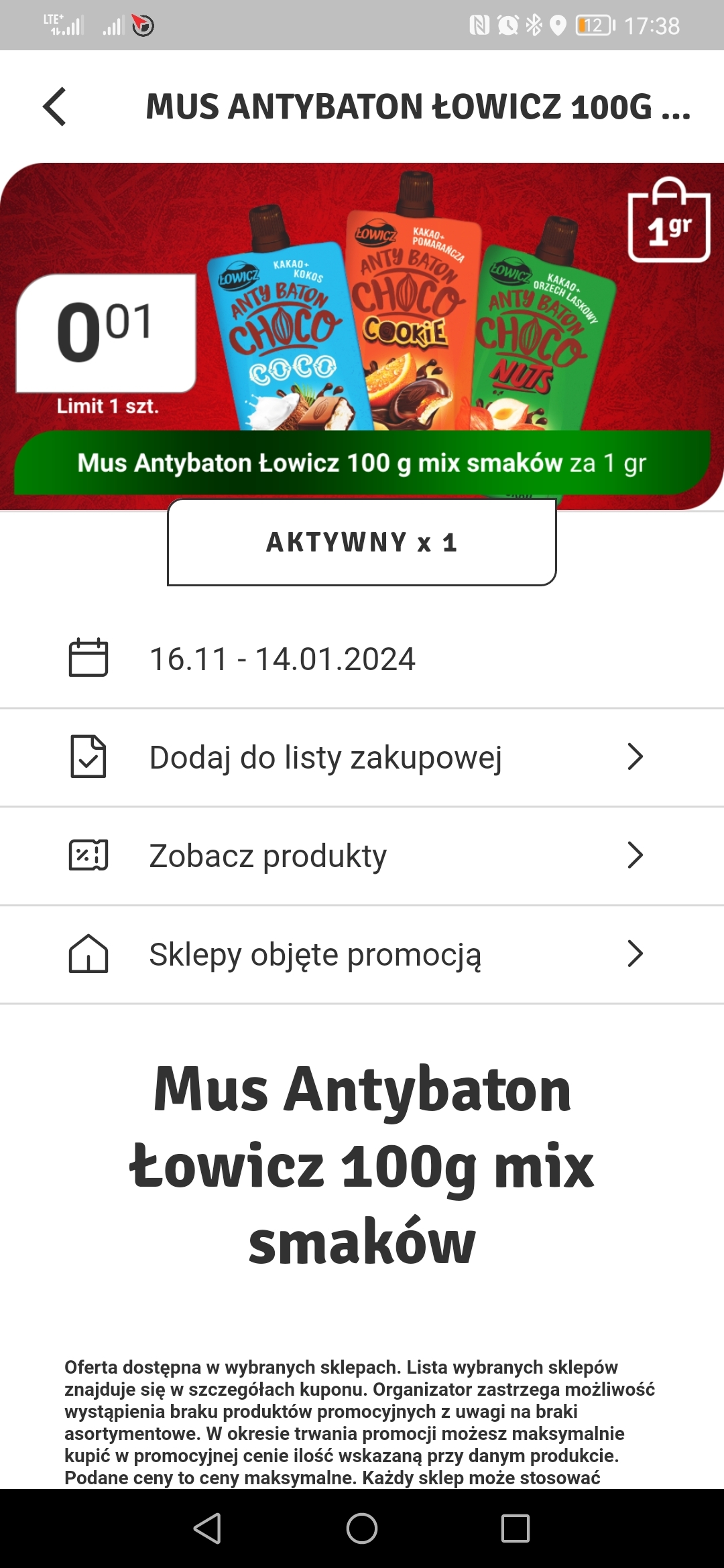Open system recent apps
The height and width of the screenshot is (1568, 724).
click(x=515, y=1528)
